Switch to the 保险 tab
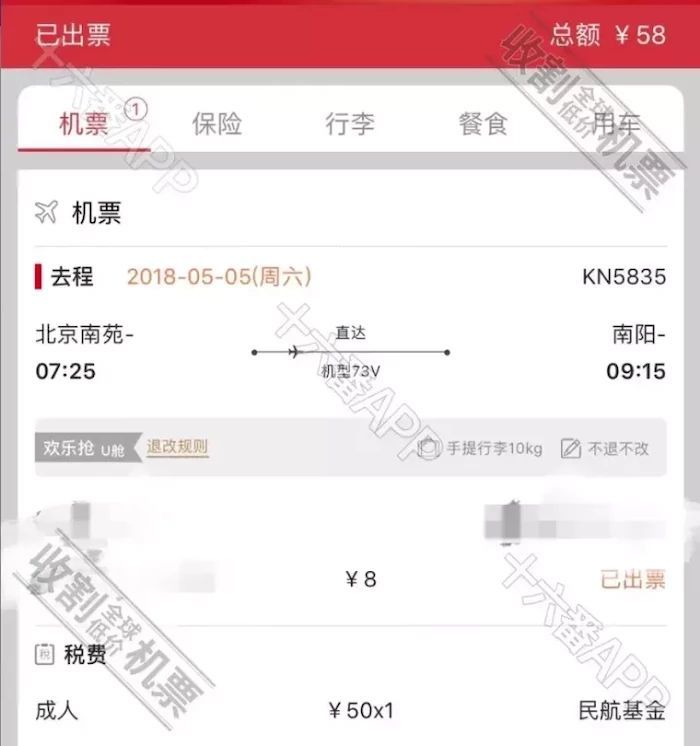This screenshot has height=746, width=700. pyautogui.click(x=217, y=124)
